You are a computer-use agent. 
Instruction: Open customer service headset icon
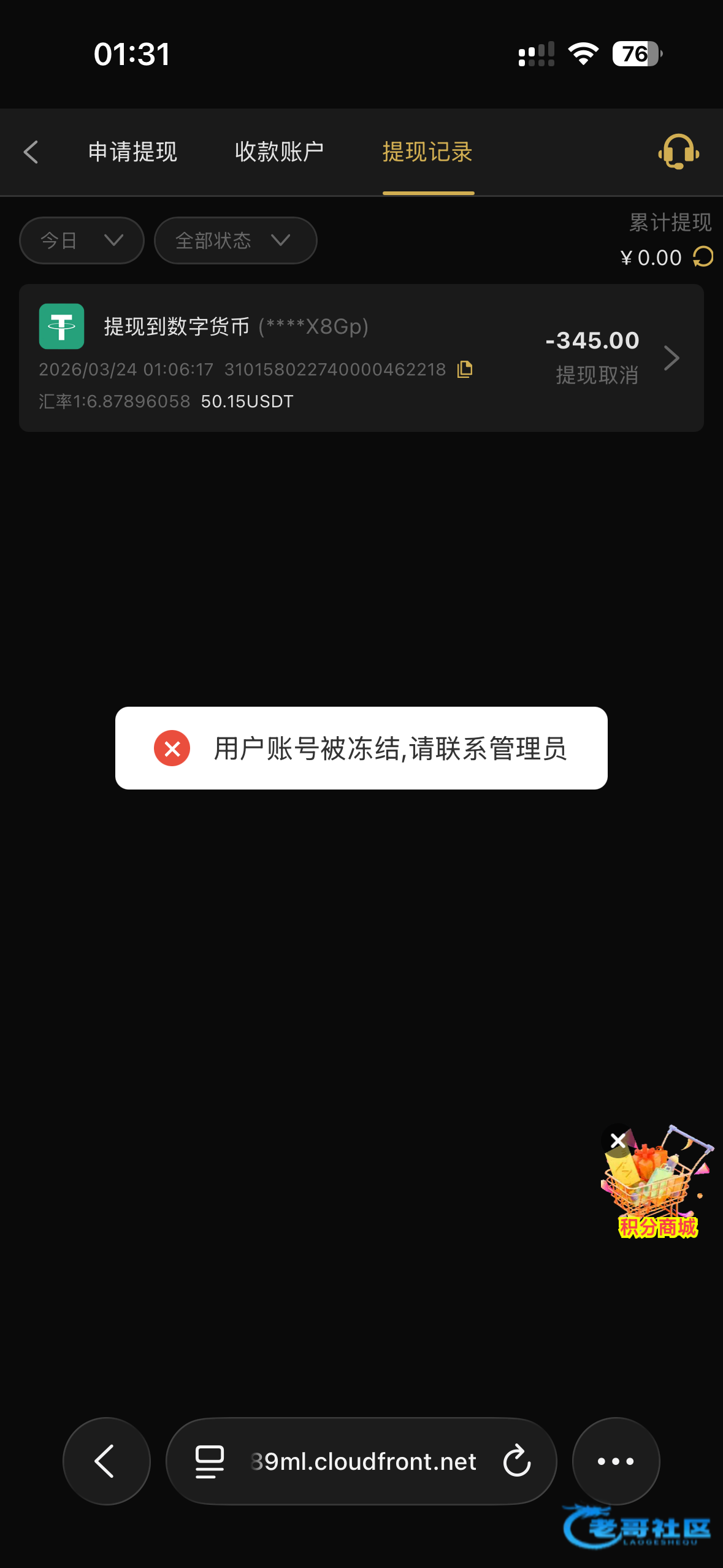[678, 152]
